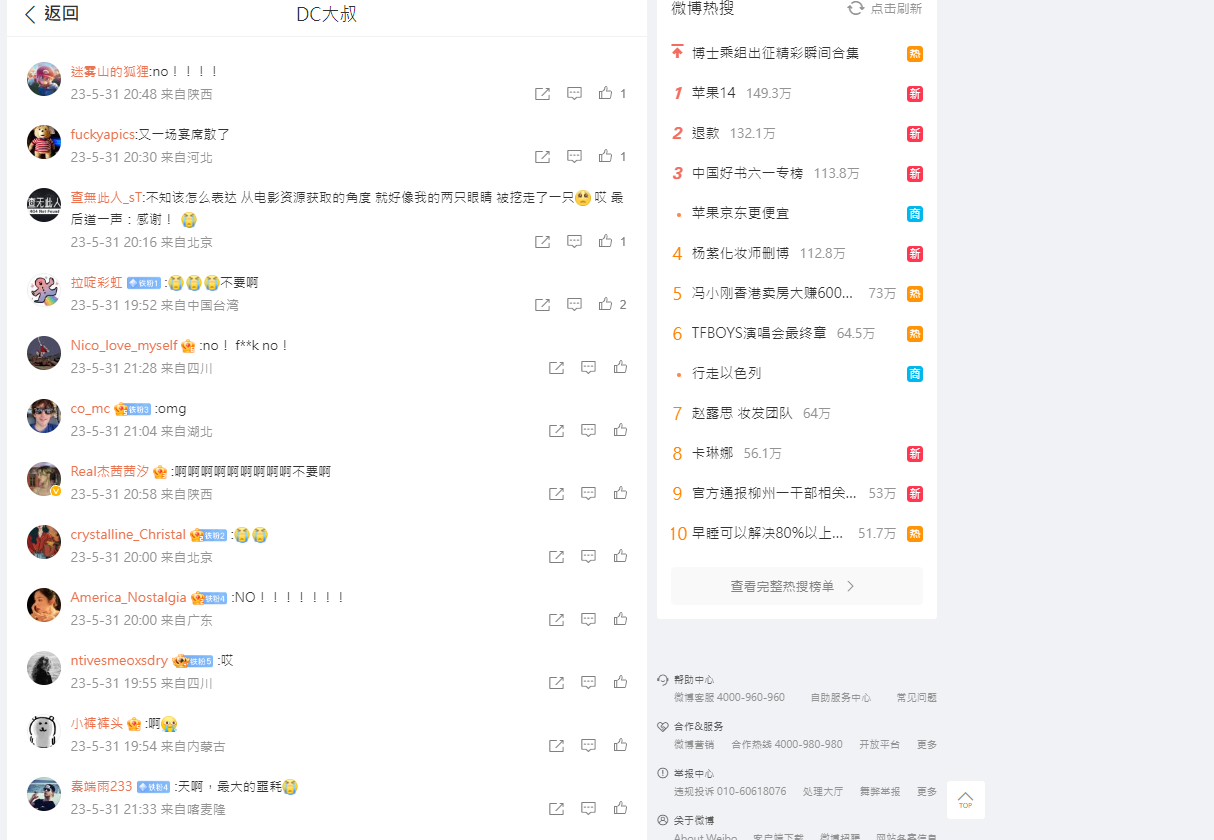Go back using the 返回 button

[x=51, y=14]
